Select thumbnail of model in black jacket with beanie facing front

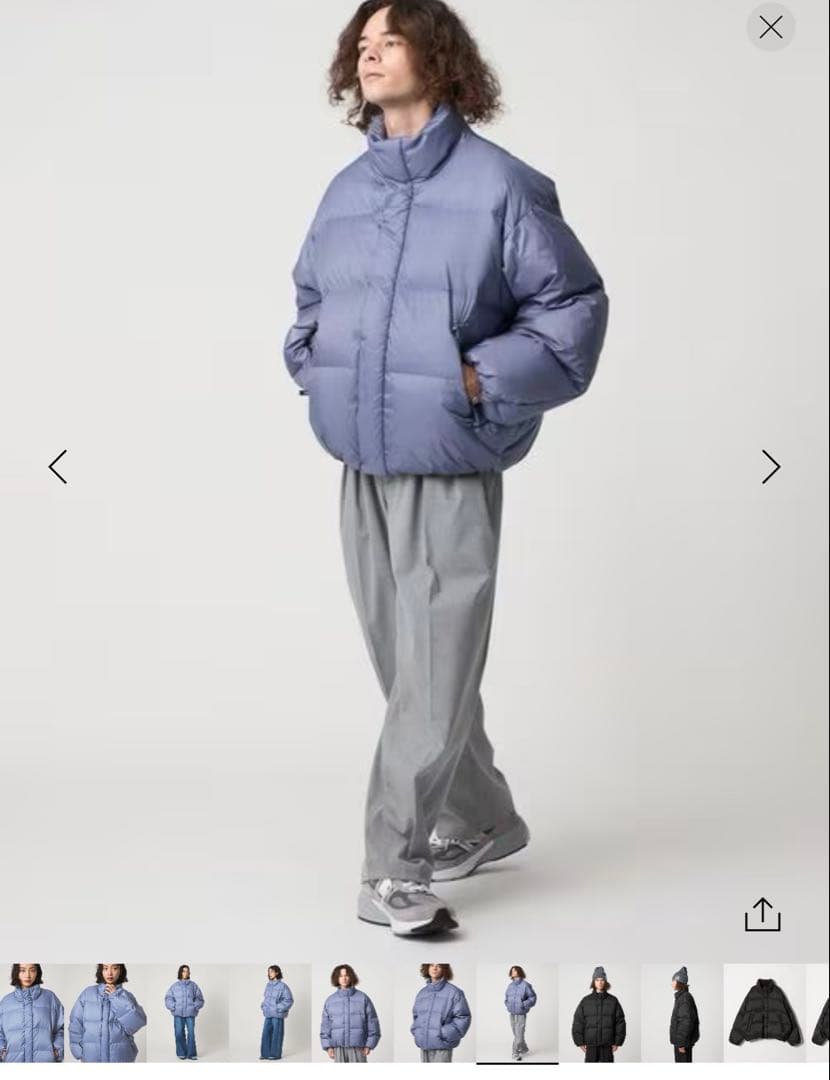(599, 1012)
